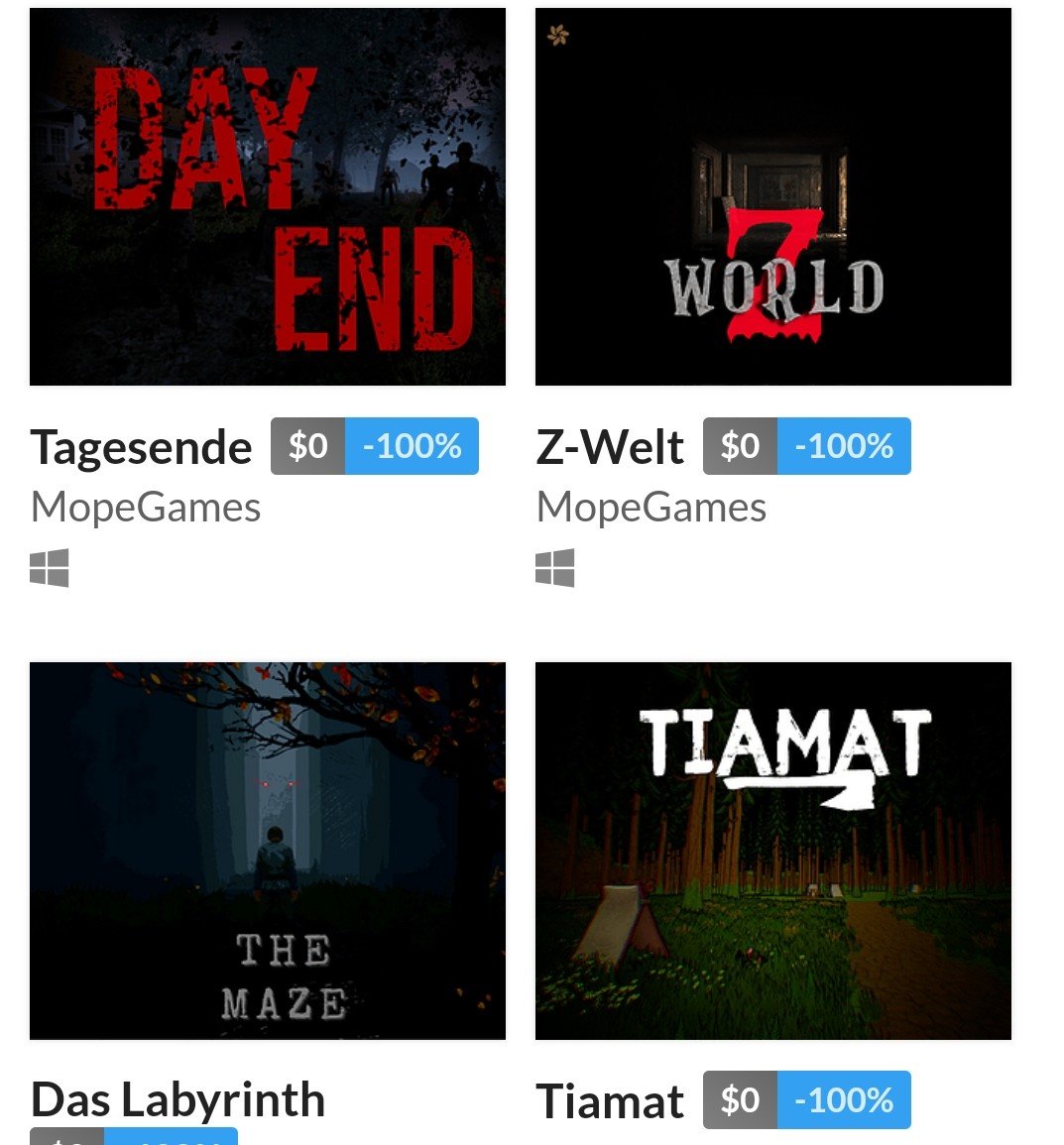This screenshot has height=1145, width=1064.
Task: Visit MopeGames profile under Z-Welt
Action: (x=651, y=508)
